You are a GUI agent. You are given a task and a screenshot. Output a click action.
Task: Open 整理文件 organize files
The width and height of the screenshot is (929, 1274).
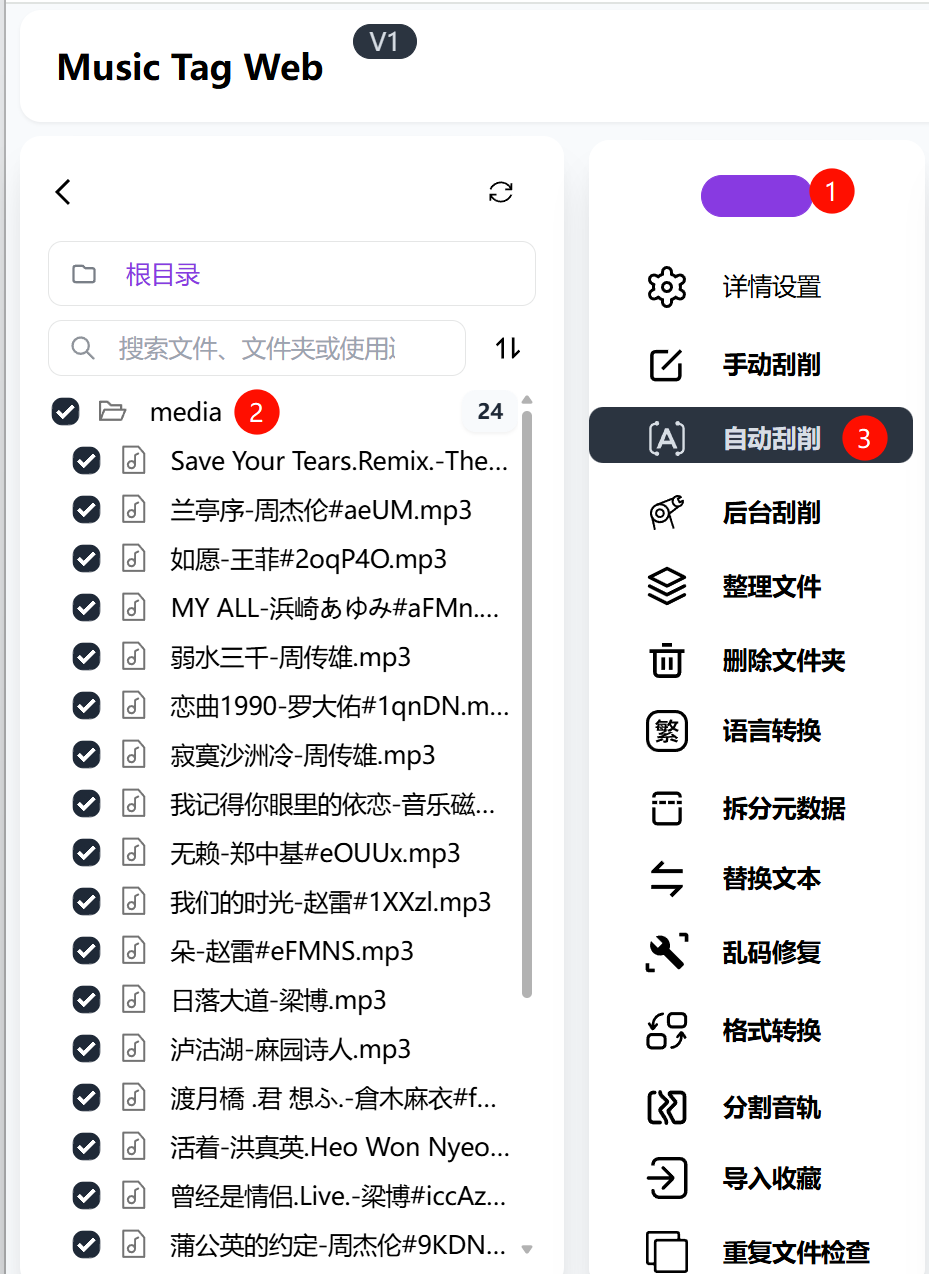tap(771, 586)
